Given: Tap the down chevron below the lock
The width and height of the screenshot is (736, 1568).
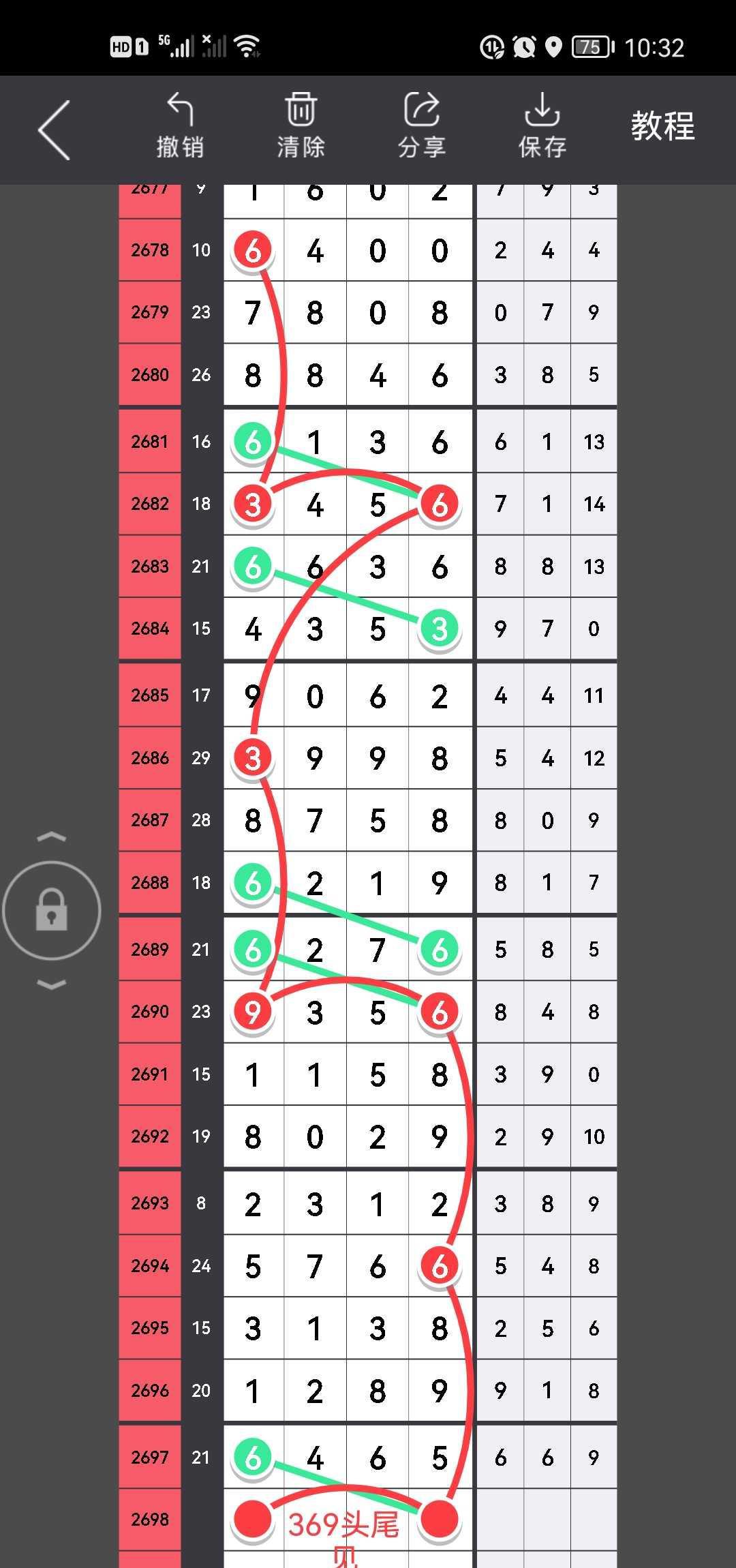Looking at the screenshot, I should [x=52, y=984].
